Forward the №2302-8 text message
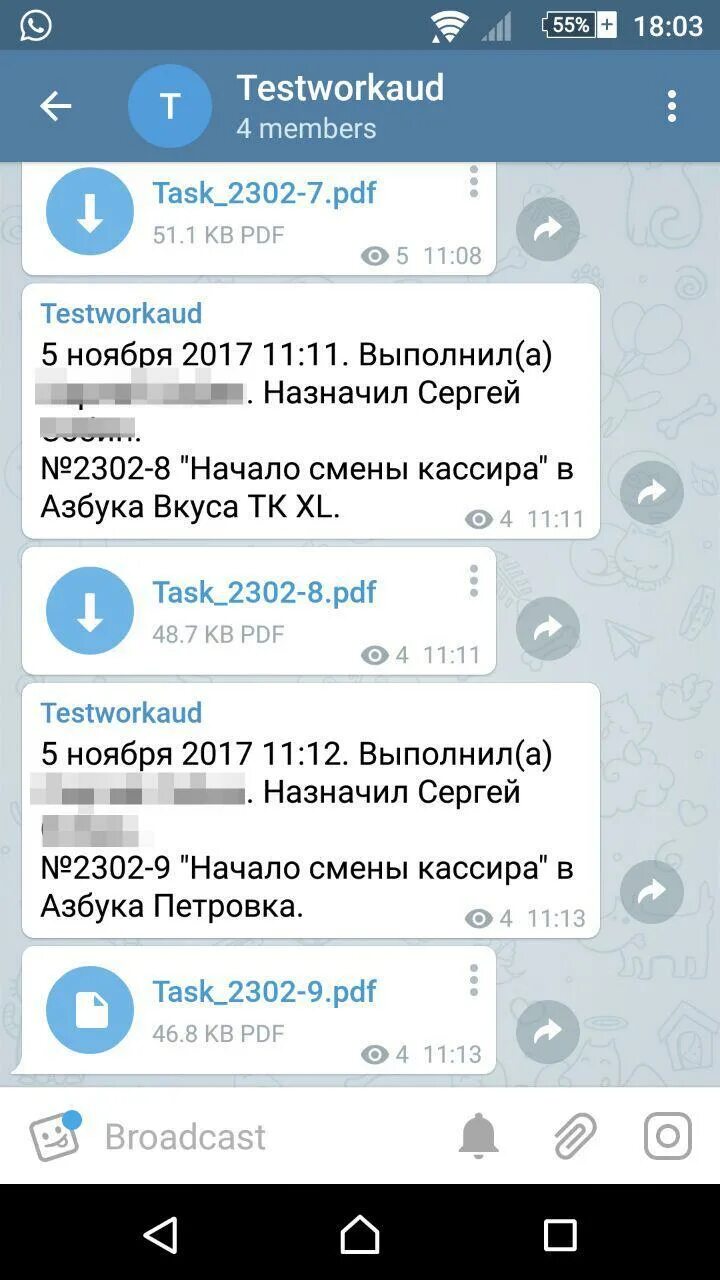Viewport: 720px width, 1280px height. 651,492
